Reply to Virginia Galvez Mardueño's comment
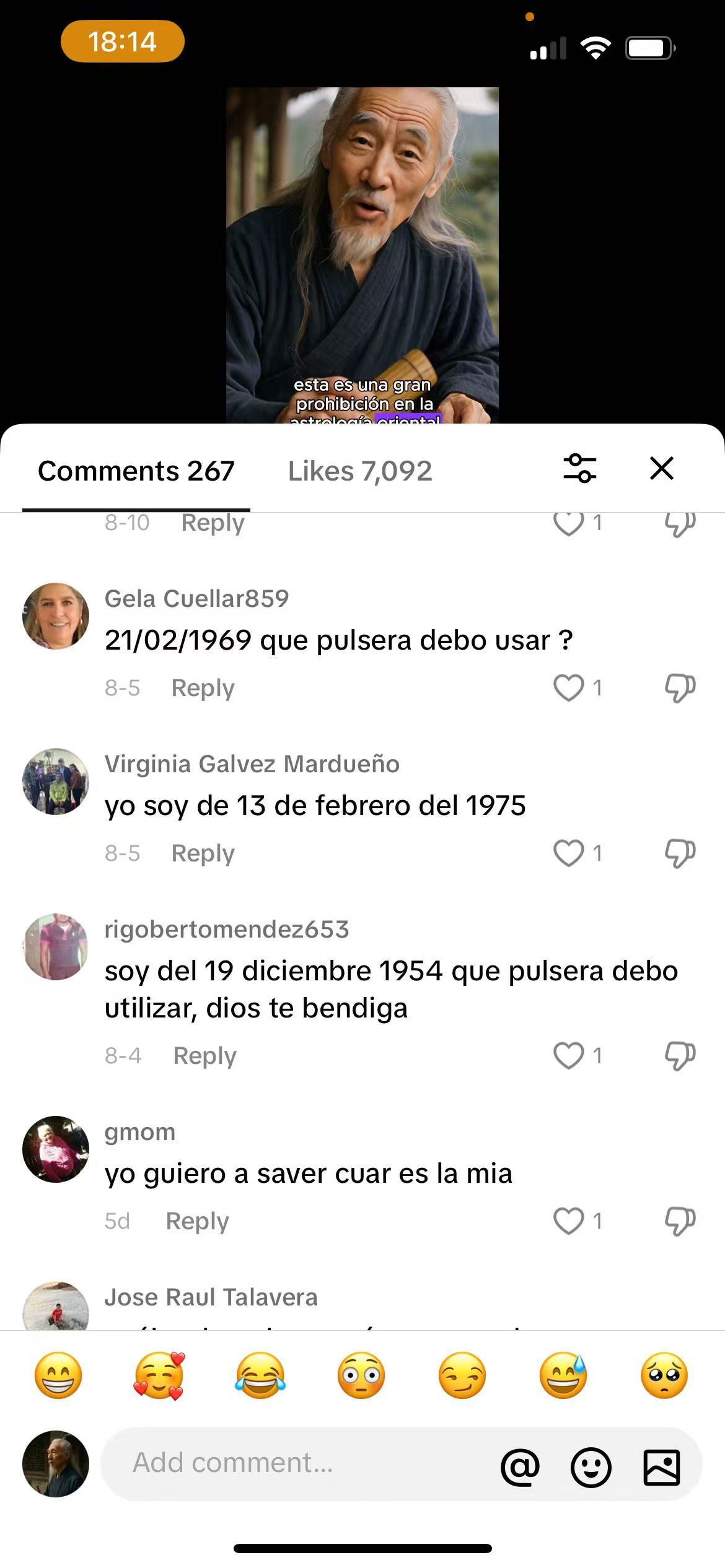The height and width of the screenshot is (1568, 725). (x=203, y=853)
